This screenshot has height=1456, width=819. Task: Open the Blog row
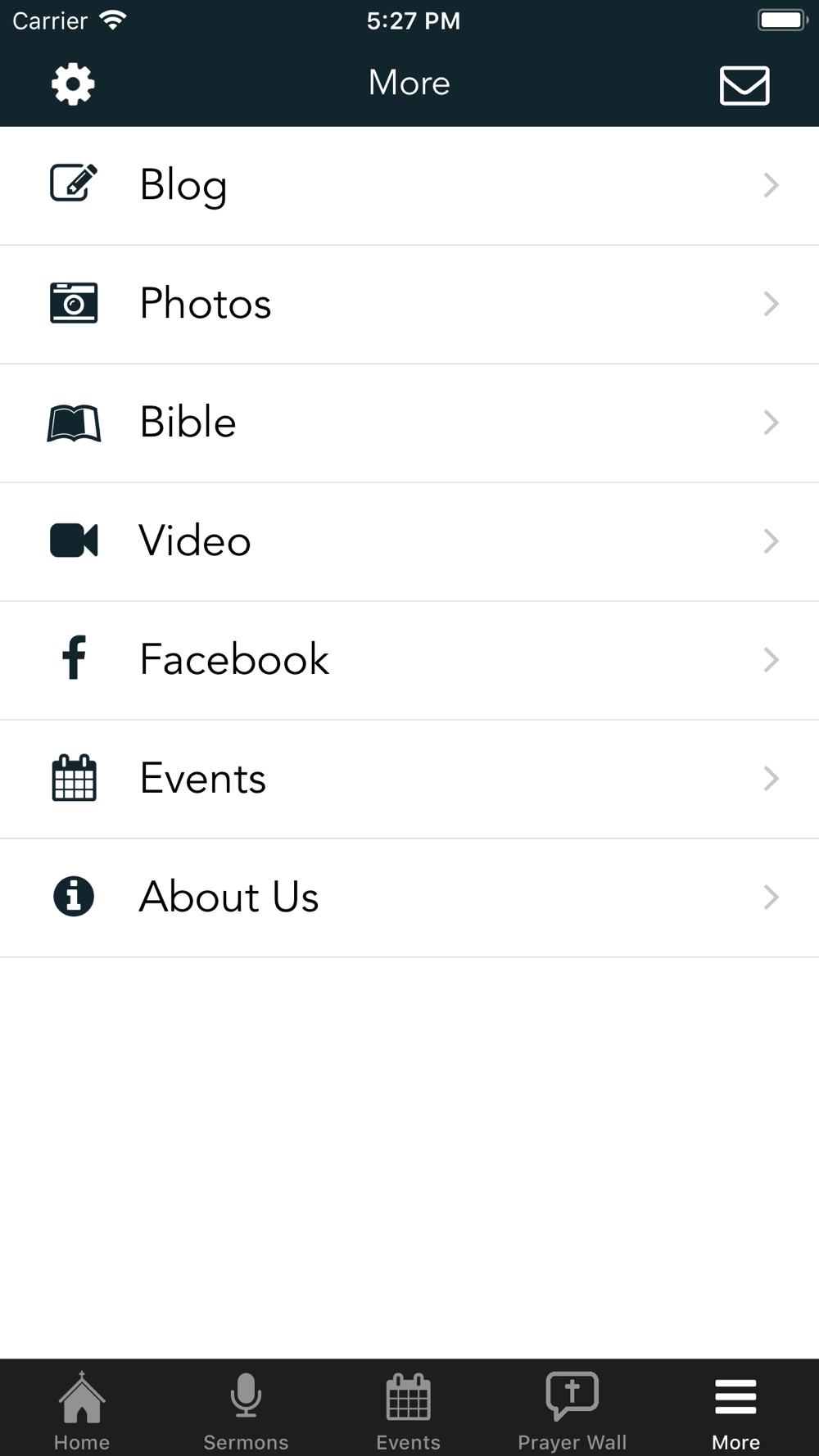tap(409, 186)
